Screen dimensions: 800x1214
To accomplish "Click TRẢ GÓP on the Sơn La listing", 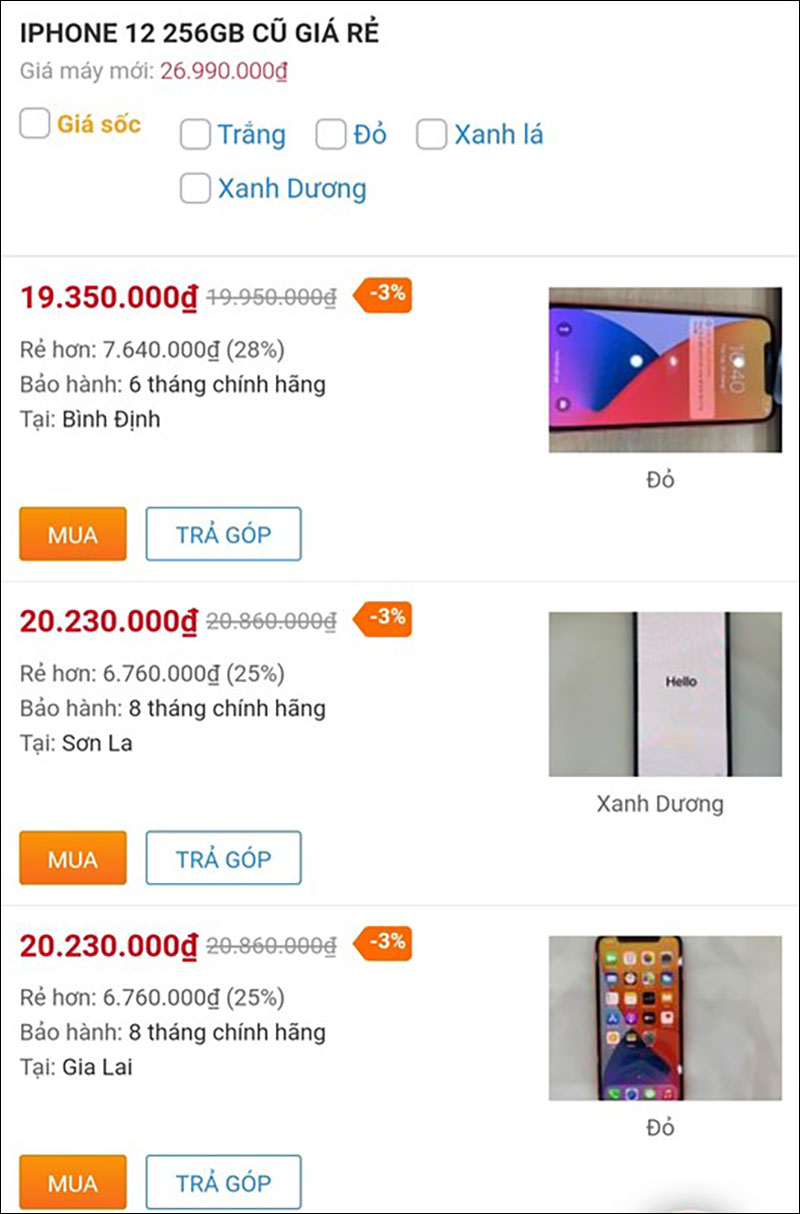I will coord(223,858).
